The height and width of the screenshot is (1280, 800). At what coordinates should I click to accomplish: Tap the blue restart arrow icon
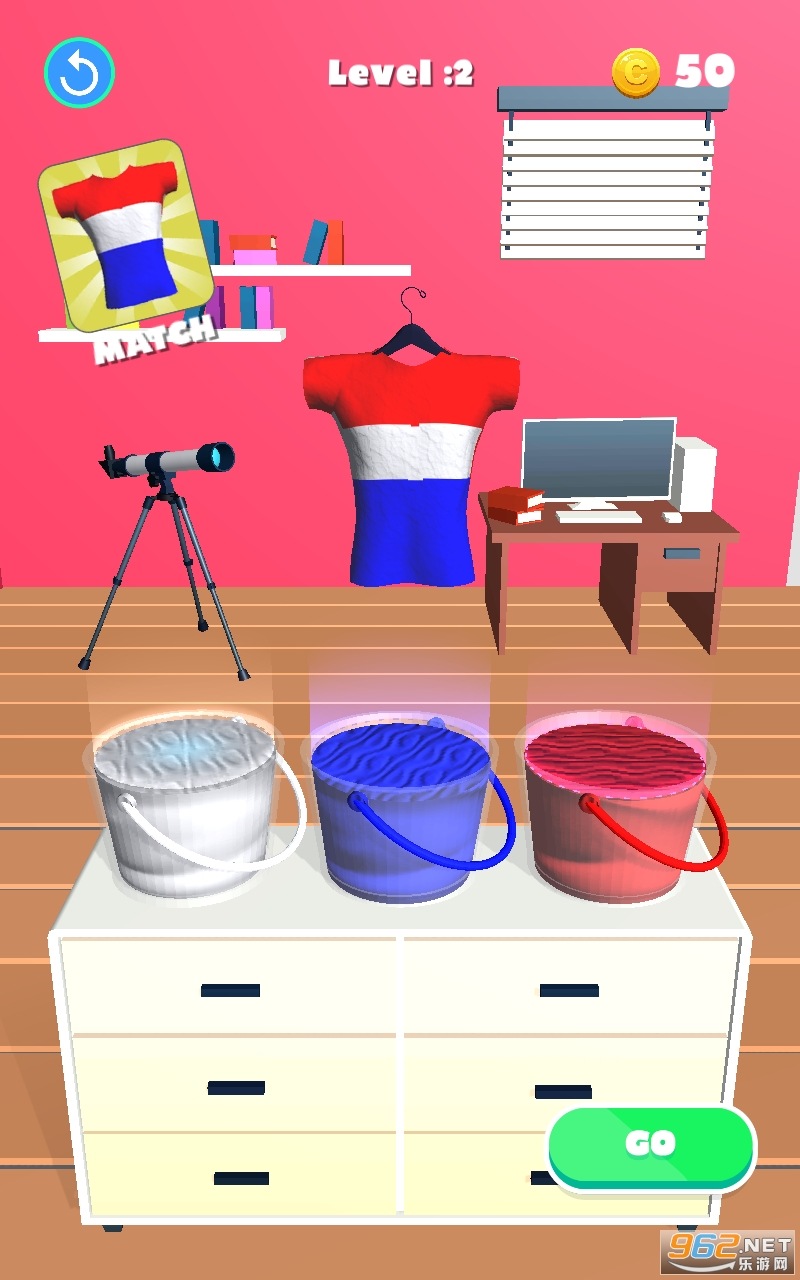[x=79, y=73]
